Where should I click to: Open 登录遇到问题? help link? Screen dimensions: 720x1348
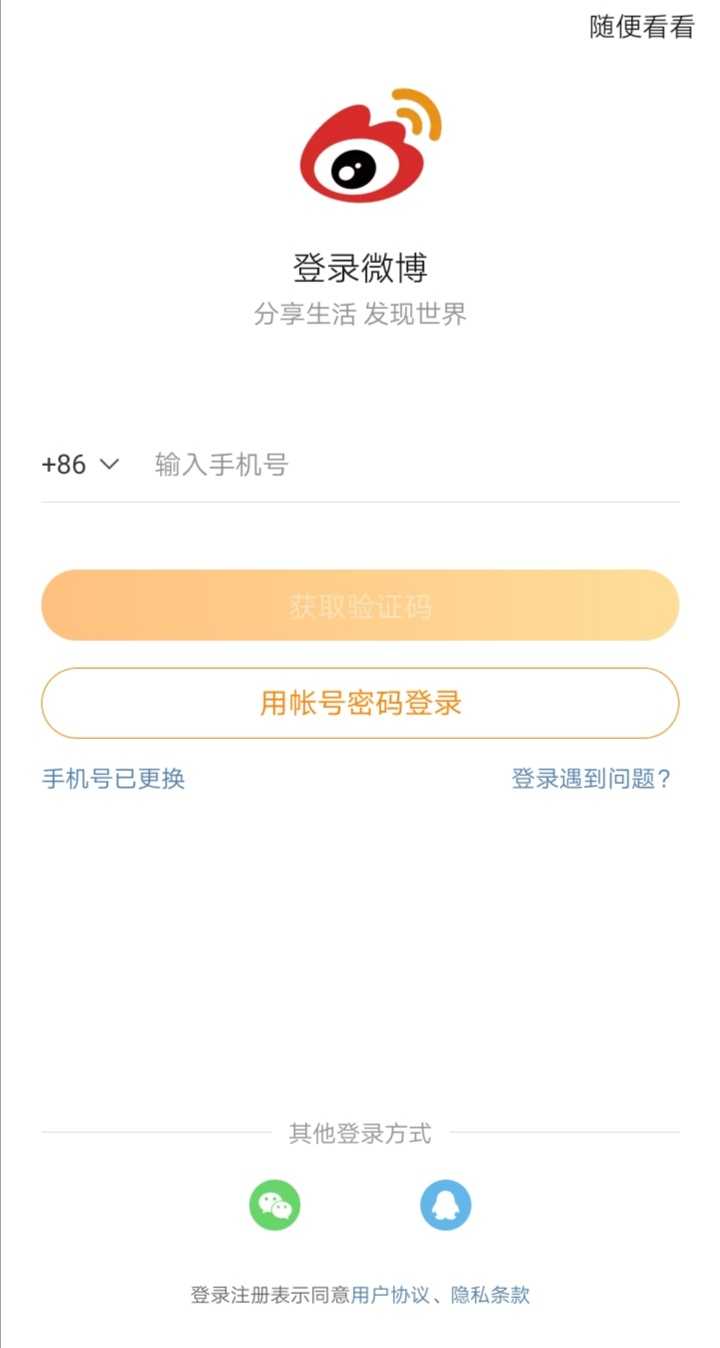coord(591,778)
